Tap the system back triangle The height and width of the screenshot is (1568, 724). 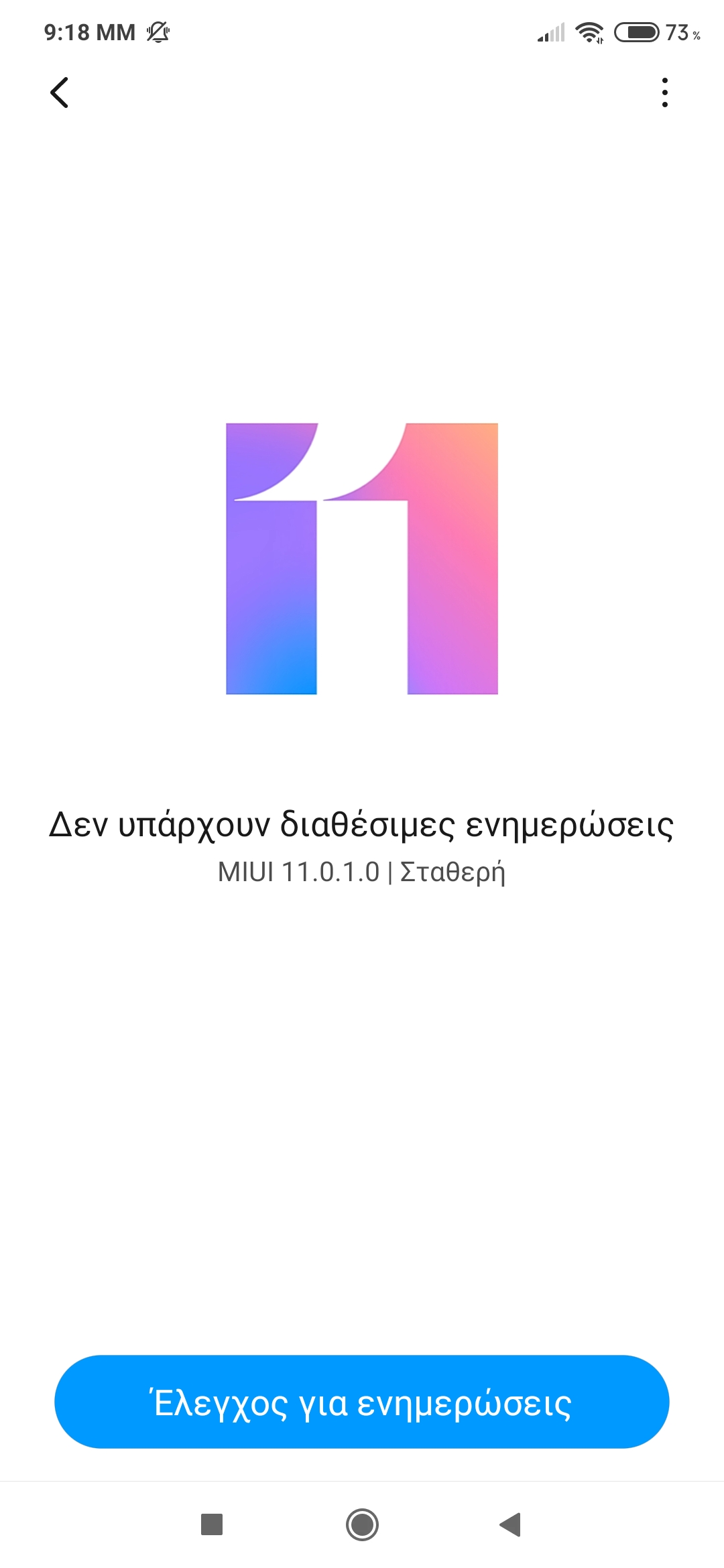point(511,1524)
